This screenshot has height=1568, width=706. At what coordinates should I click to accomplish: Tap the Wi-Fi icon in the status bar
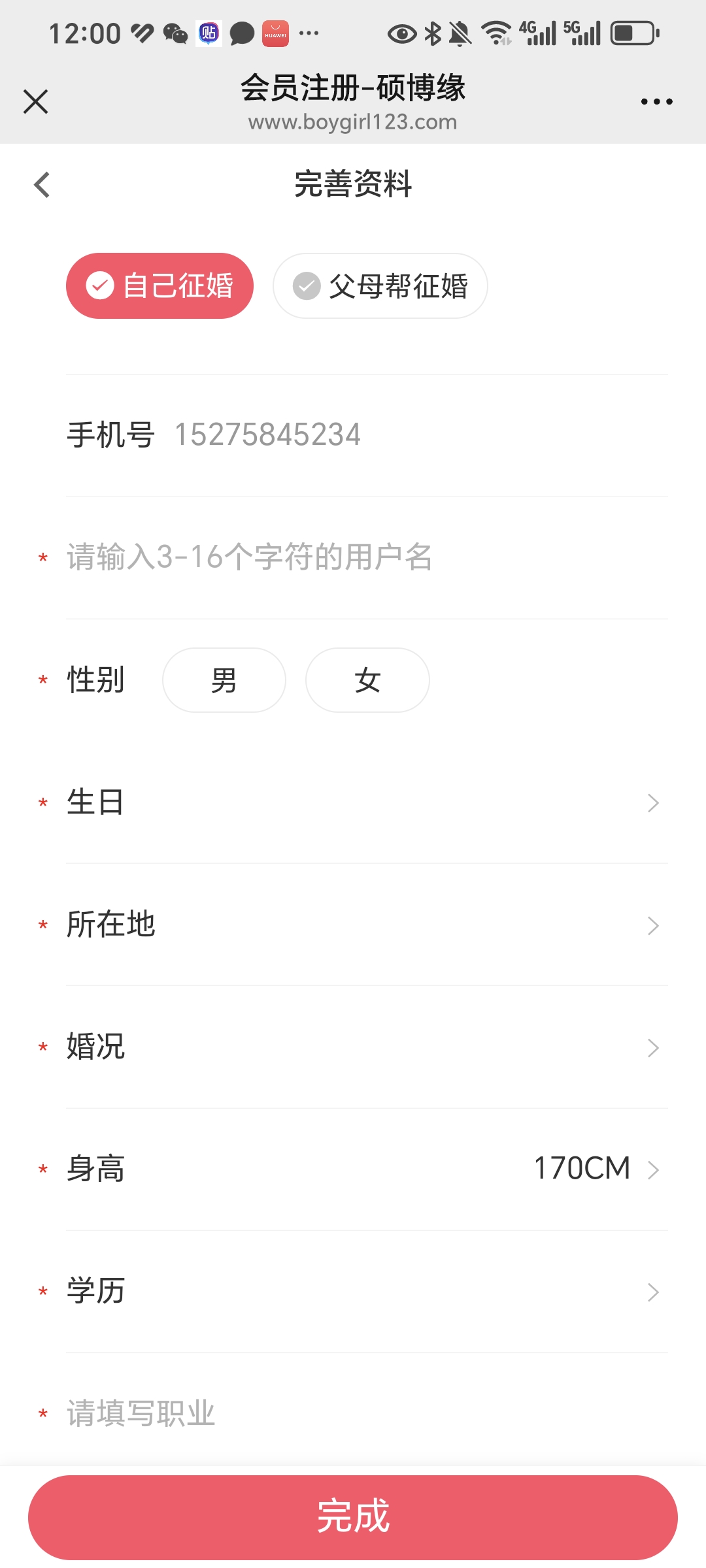pyautogui.click(x=497, y=33)
